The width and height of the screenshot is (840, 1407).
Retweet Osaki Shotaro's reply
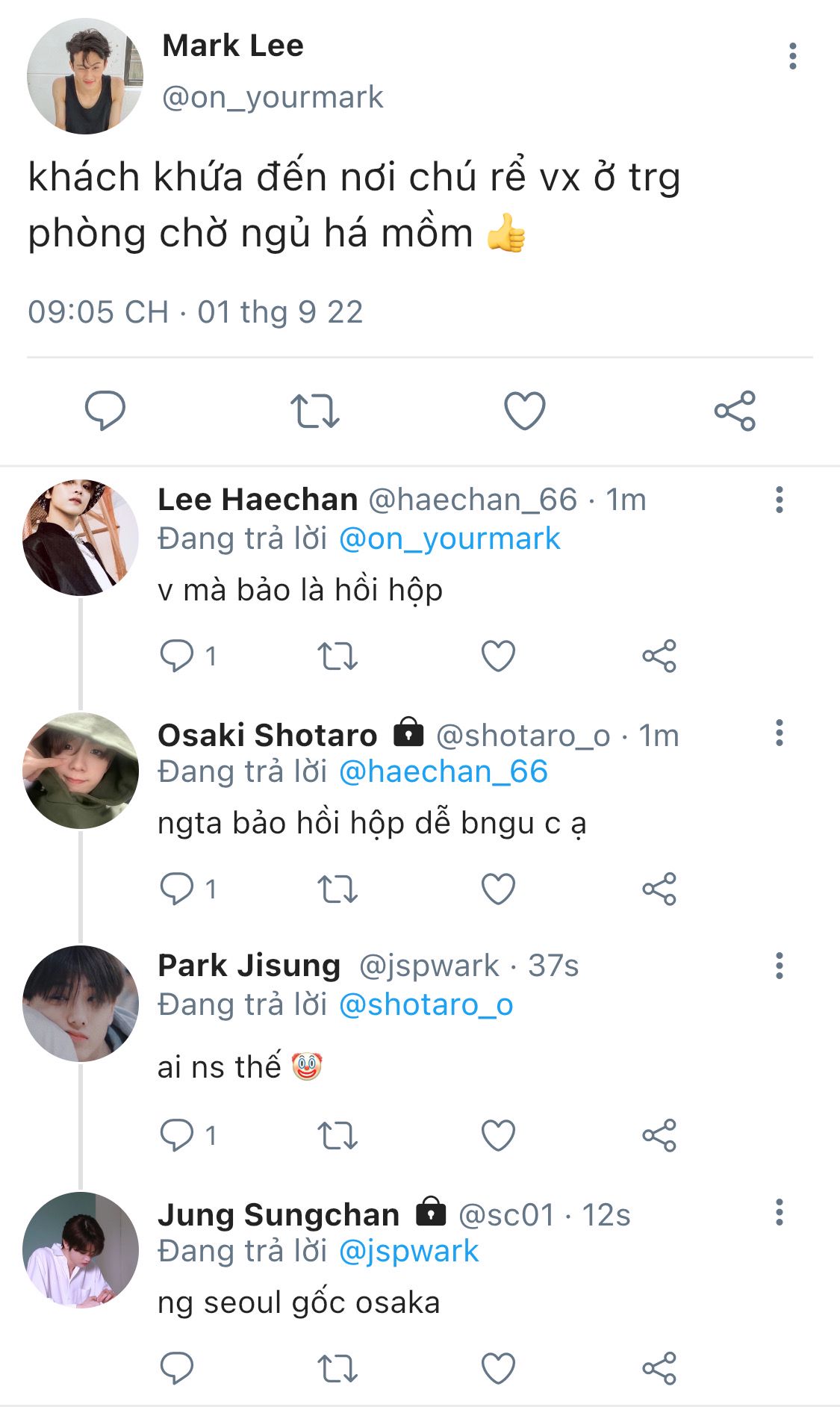pos(337,889)
